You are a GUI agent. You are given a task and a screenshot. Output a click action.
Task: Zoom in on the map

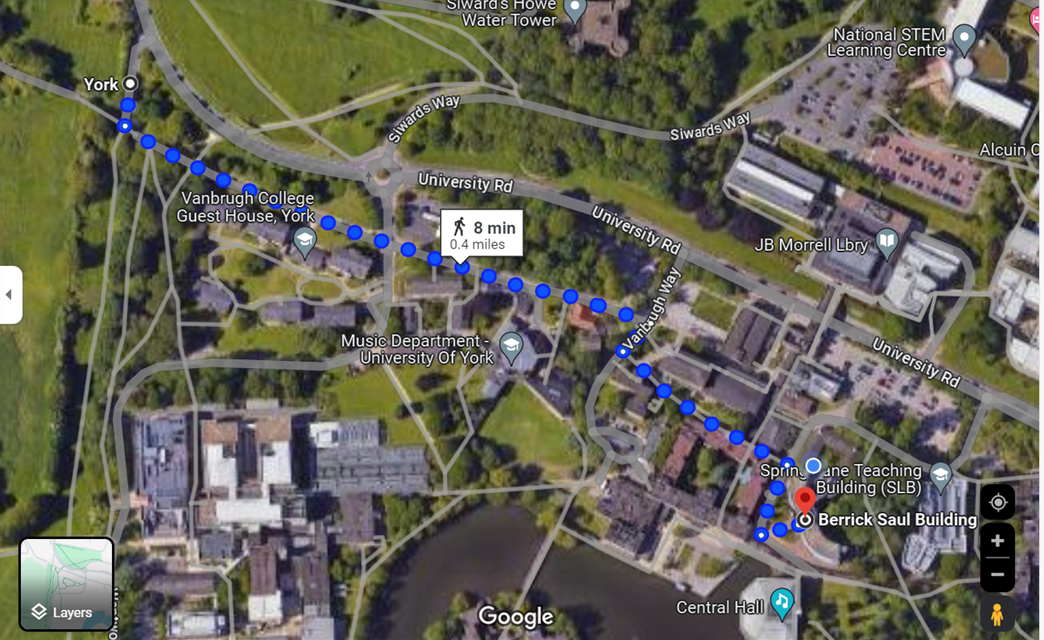coord(997,541)
